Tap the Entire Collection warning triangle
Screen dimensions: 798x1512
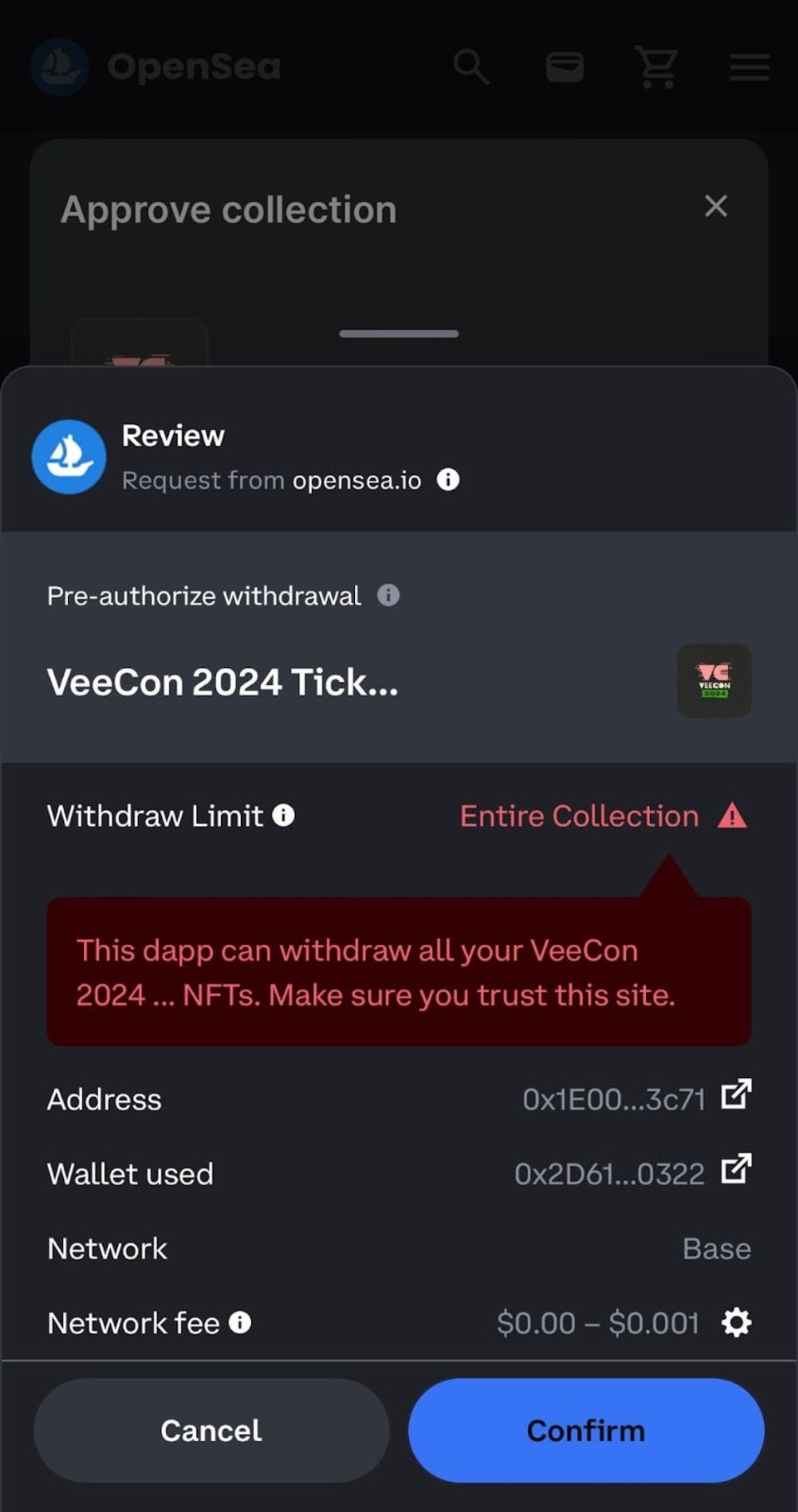coord(732,816)
